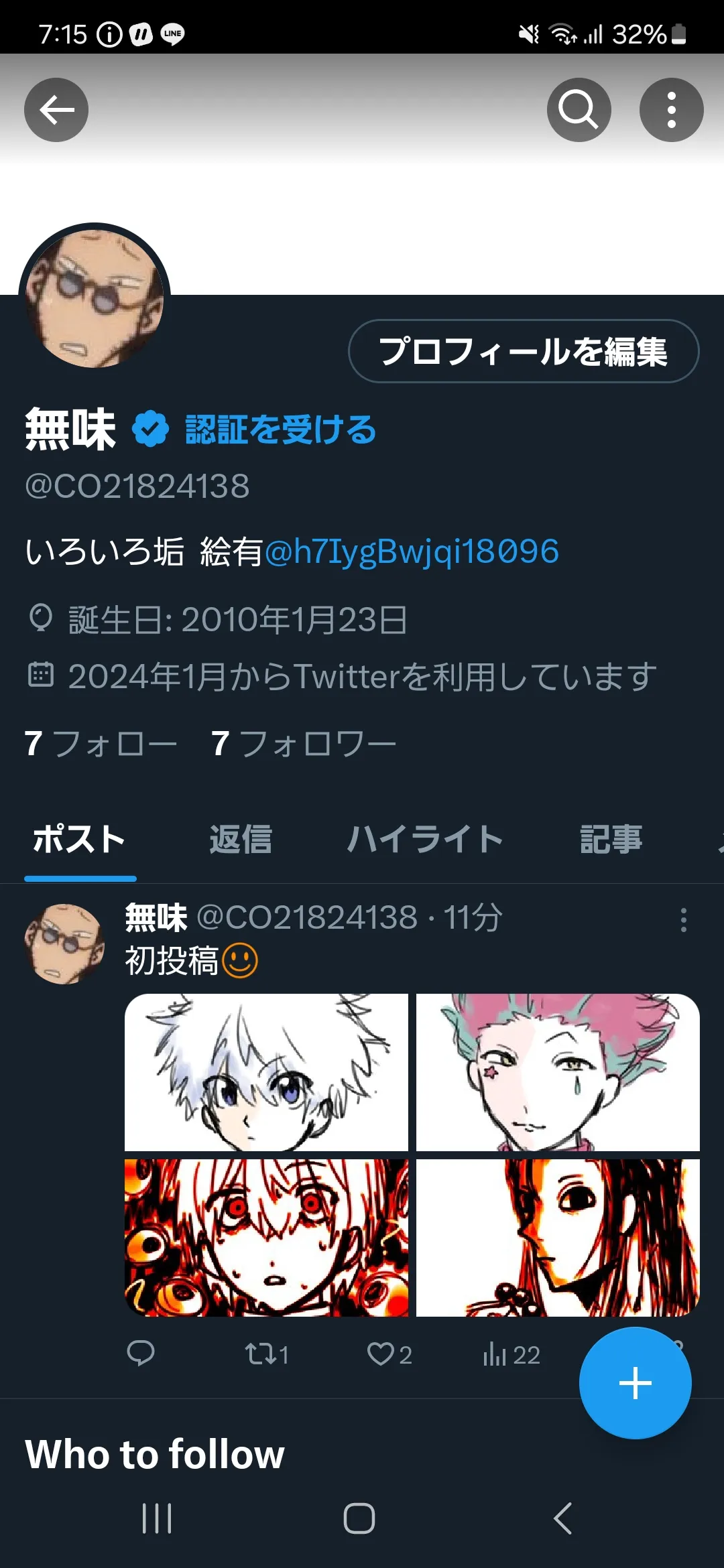The image size is (724, 1568).
Task: View analytics showing 22 views
Action: tap(511, 1354)
